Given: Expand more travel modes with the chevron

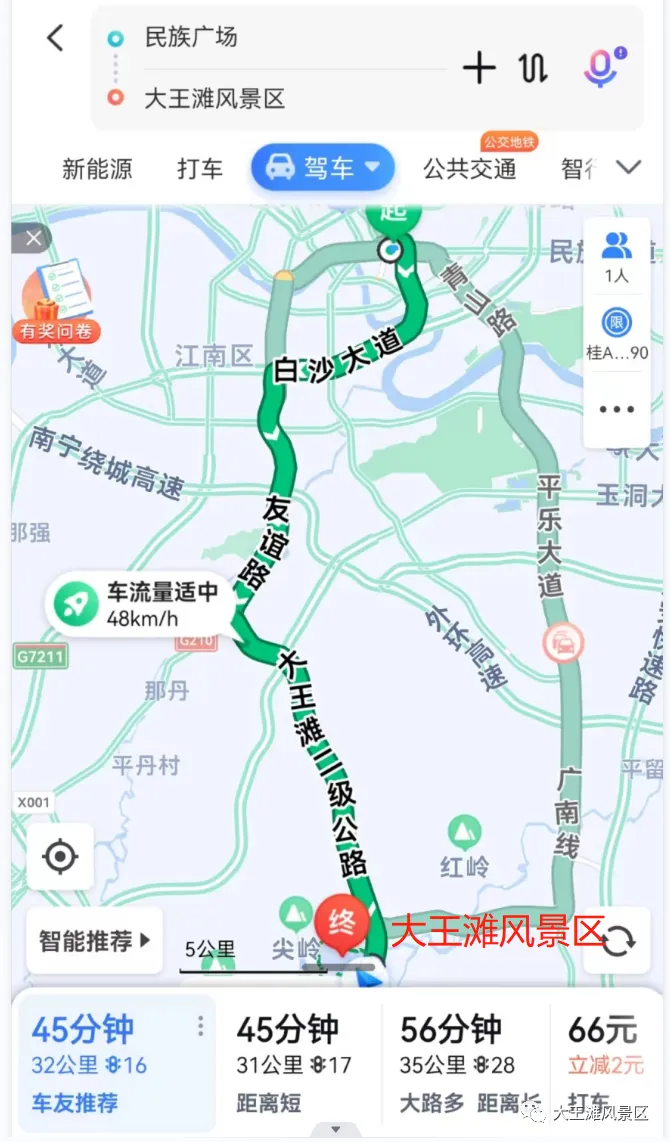Looking at the screenshot, I should pos(628,167).
